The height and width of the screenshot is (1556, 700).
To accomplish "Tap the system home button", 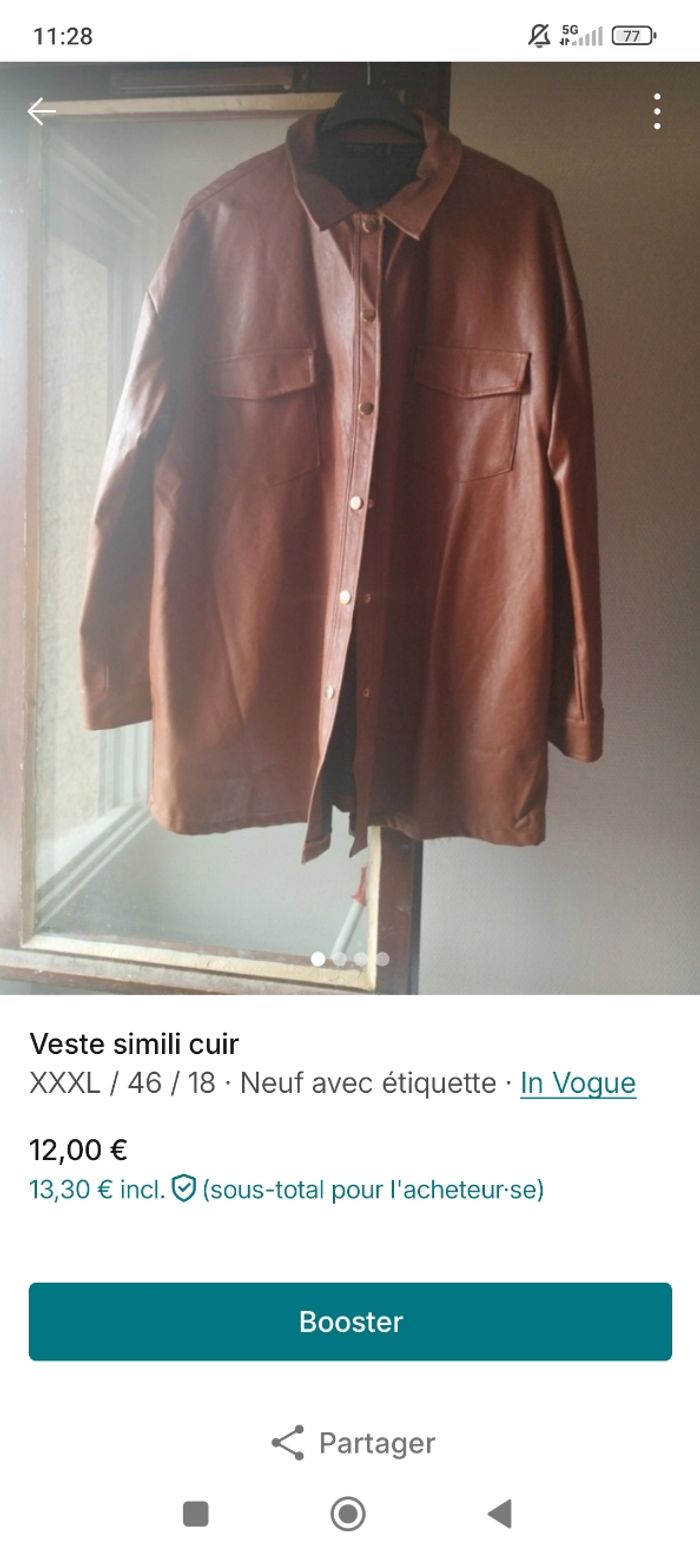I will (x=348, y=1514).
